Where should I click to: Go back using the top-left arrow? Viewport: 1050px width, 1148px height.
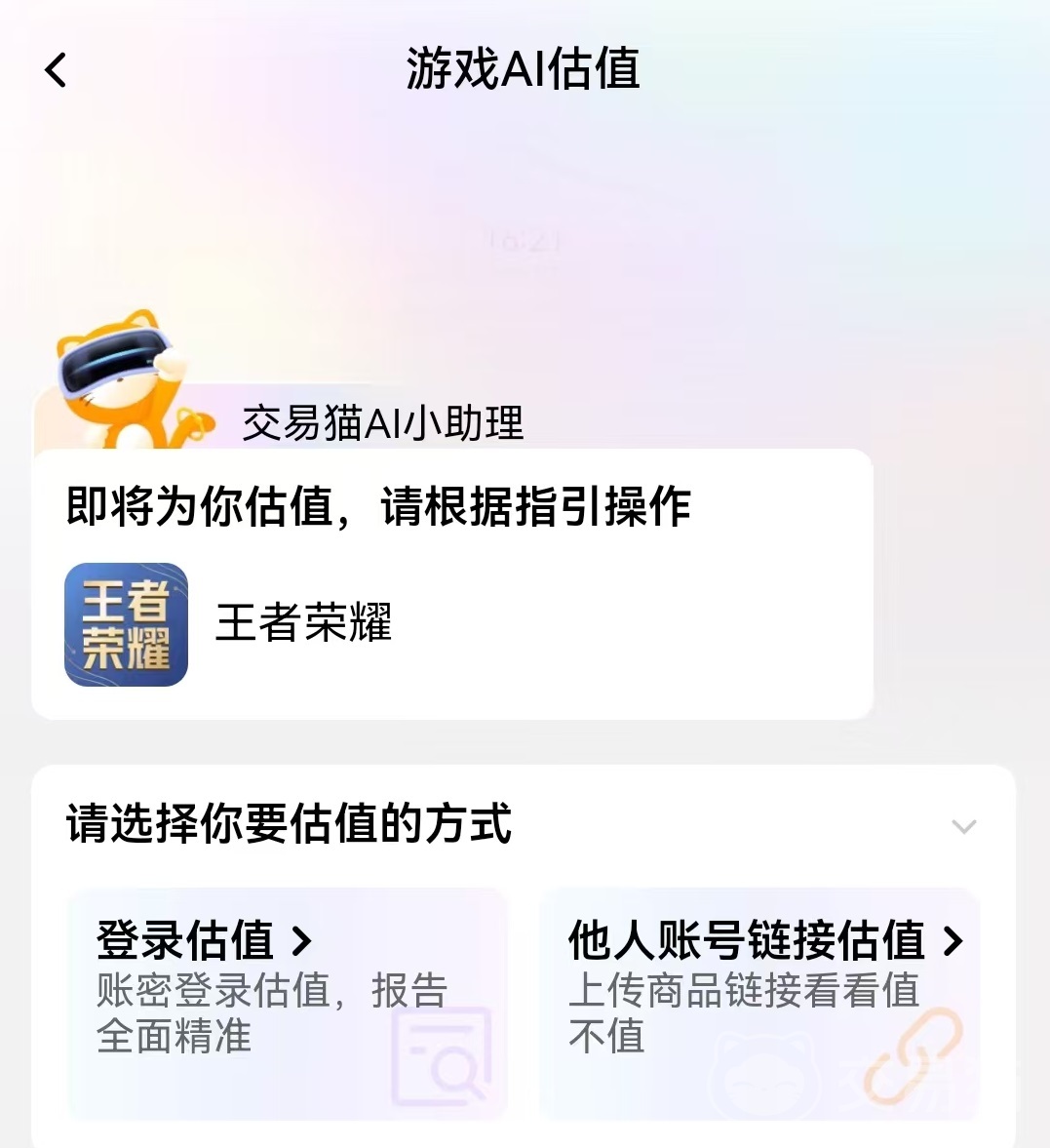coord(56,70)
